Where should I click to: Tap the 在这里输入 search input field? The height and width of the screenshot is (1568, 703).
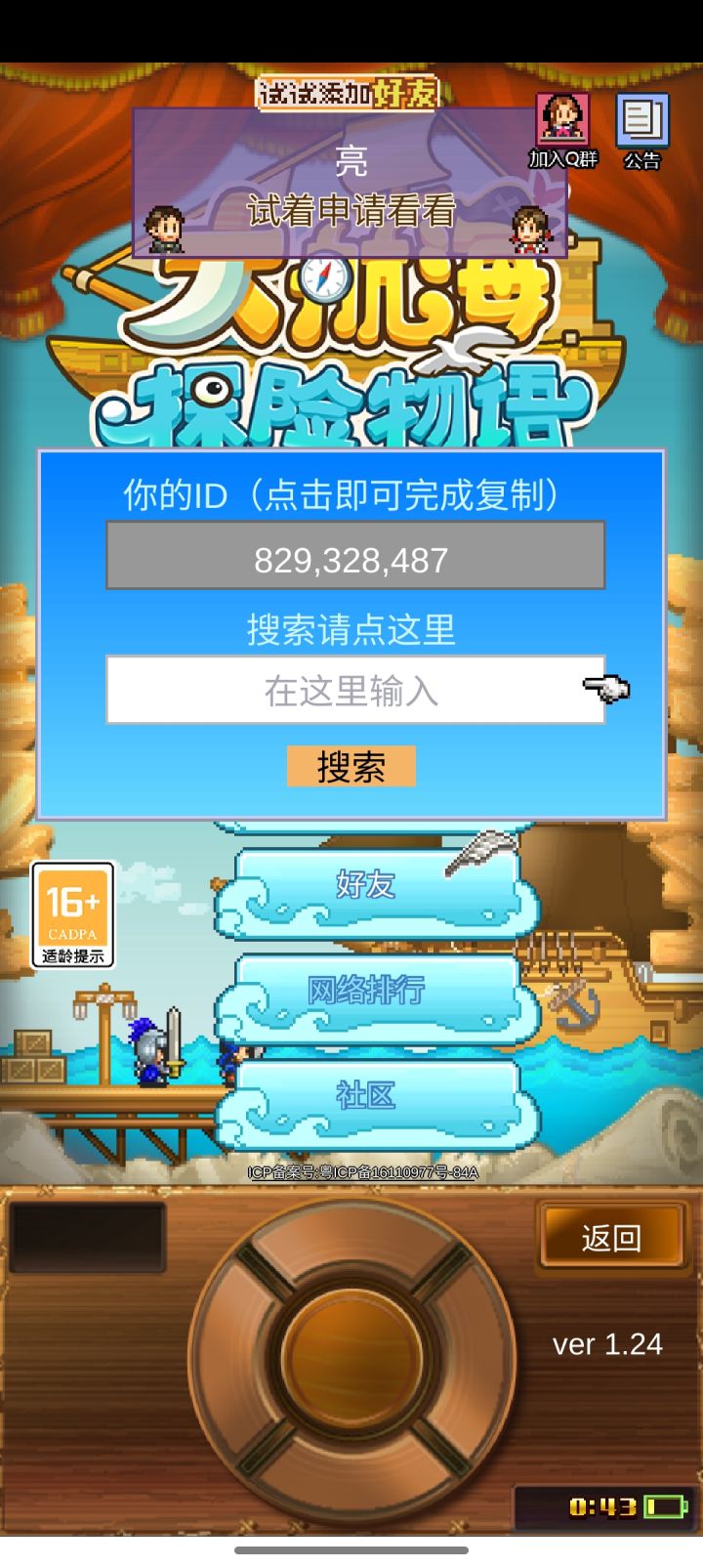click(x=351, y=692)
